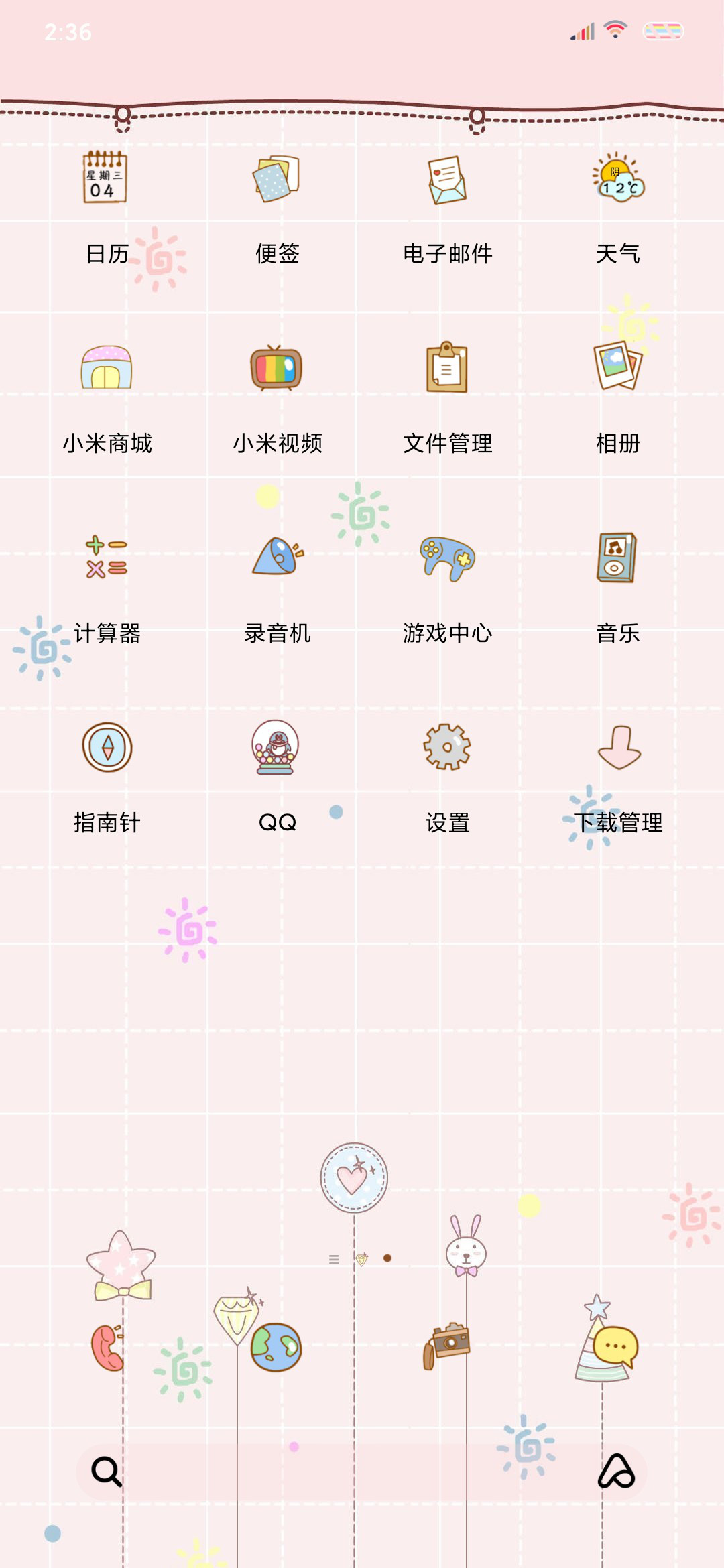Tap the search bar magnifier
Screen dimensions: 724x1568
pyautogui.click(x=107, y=1472)
